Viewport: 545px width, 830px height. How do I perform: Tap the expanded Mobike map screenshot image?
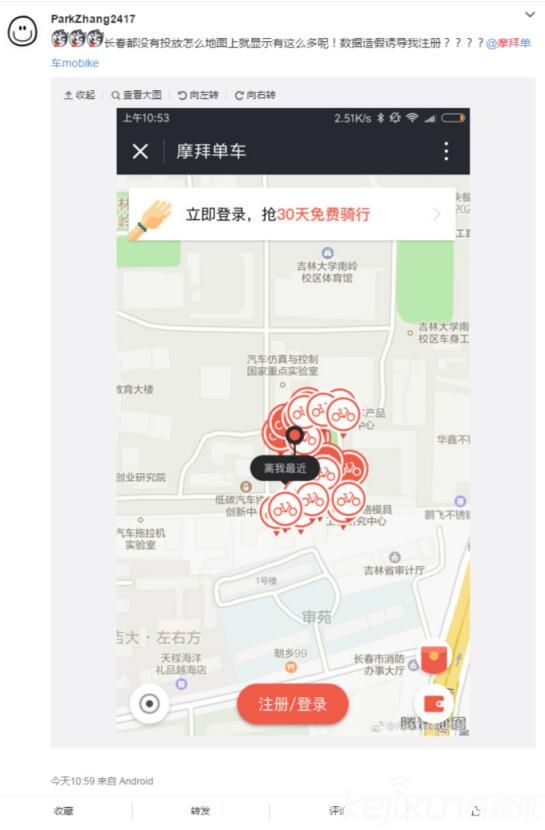[x=293, y=421]
